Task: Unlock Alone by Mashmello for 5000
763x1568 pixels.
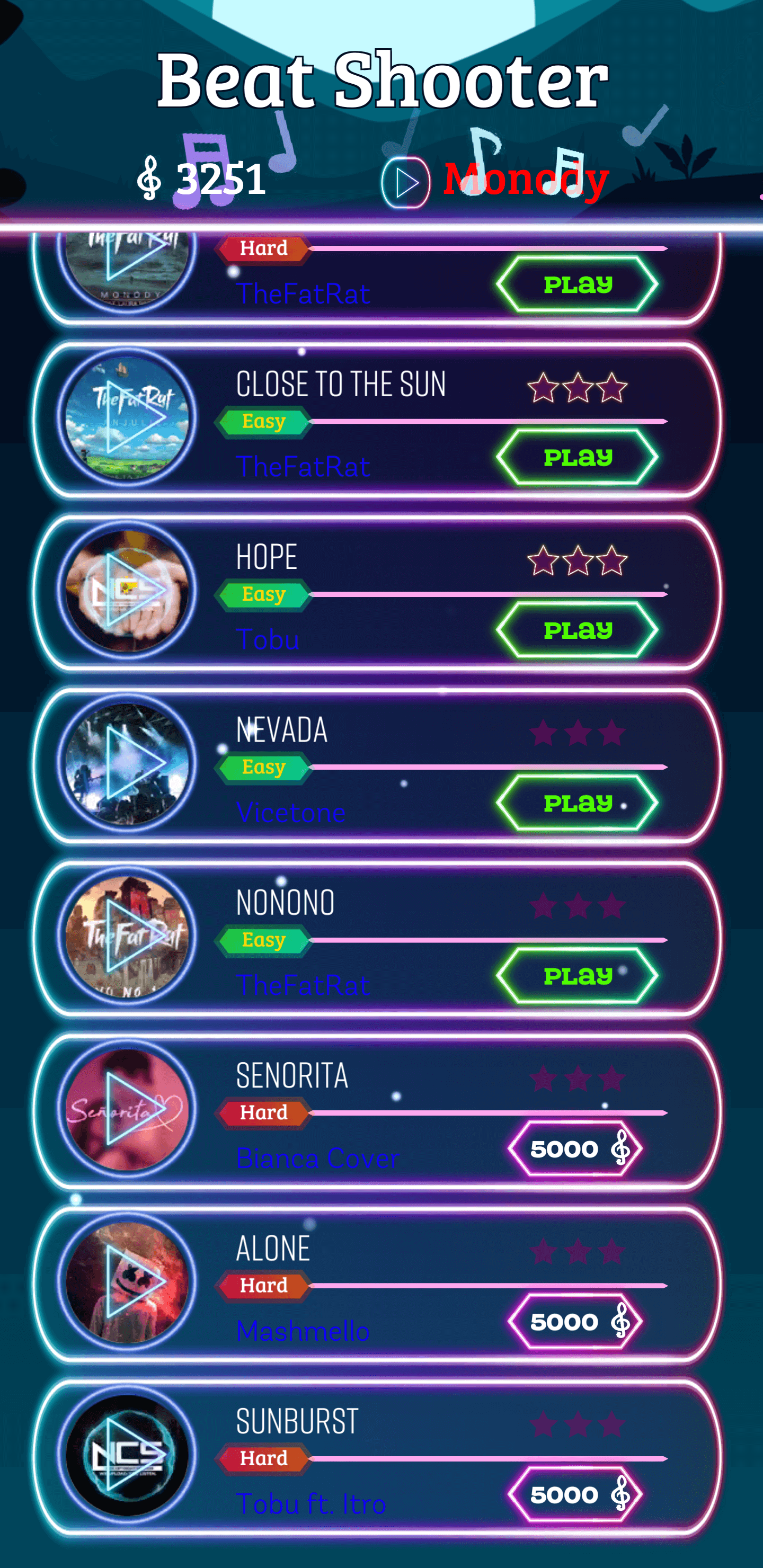Action: 575,1322
